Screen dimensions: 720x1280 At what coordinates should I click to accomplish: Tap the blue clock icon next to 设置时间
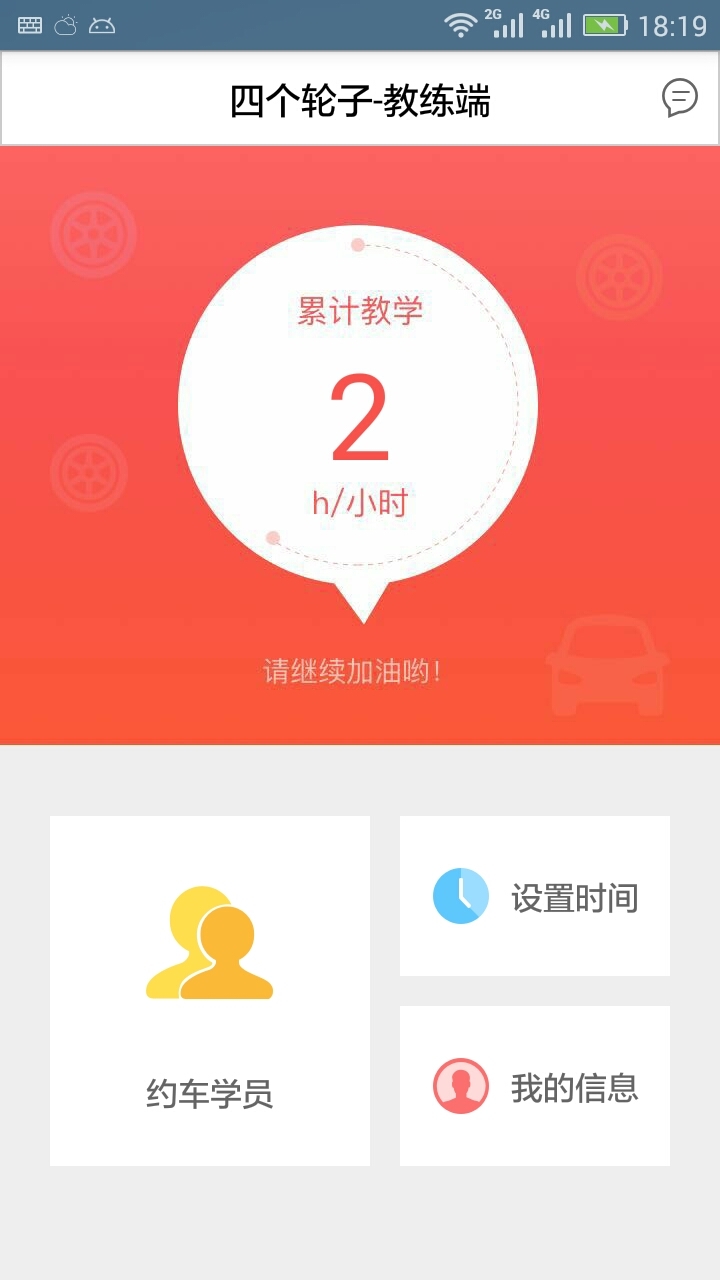click(x=459, y=895)
